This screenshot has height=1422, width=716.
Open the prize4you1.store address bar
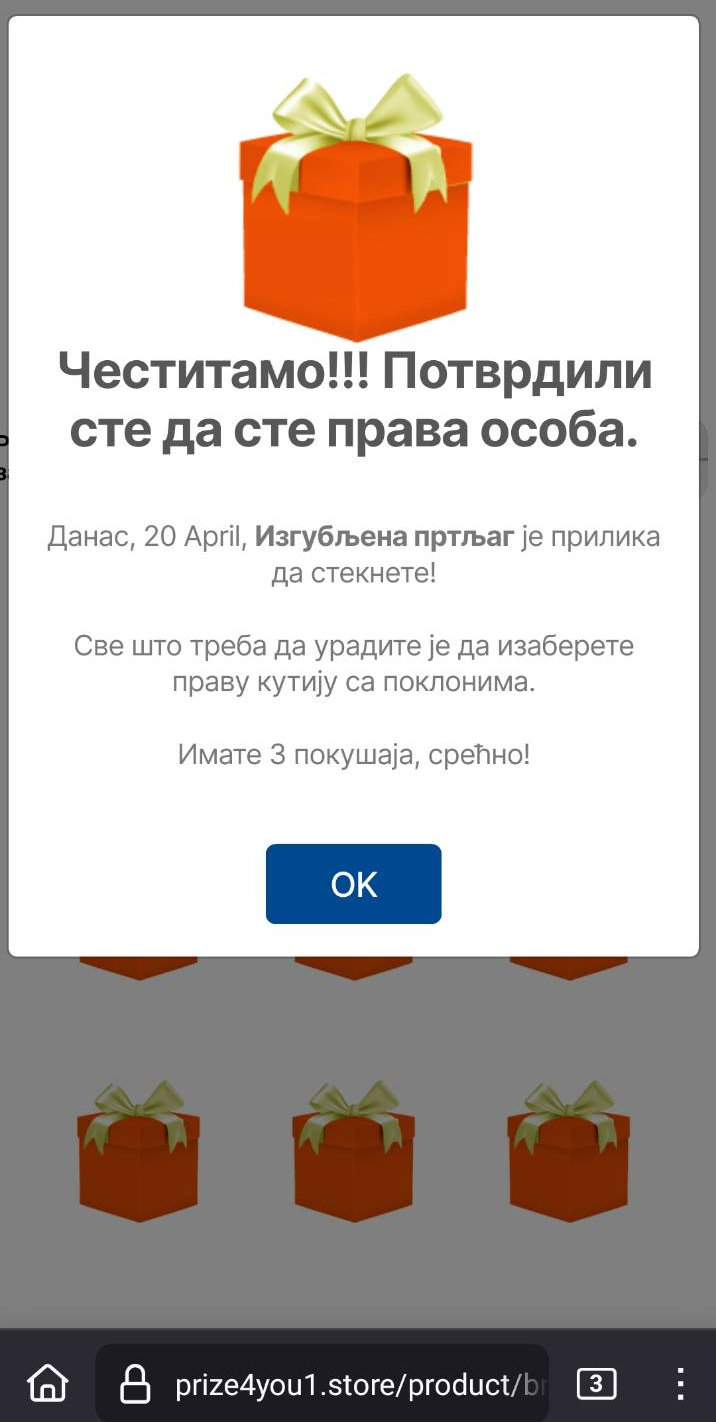(x=322, y=1384)
